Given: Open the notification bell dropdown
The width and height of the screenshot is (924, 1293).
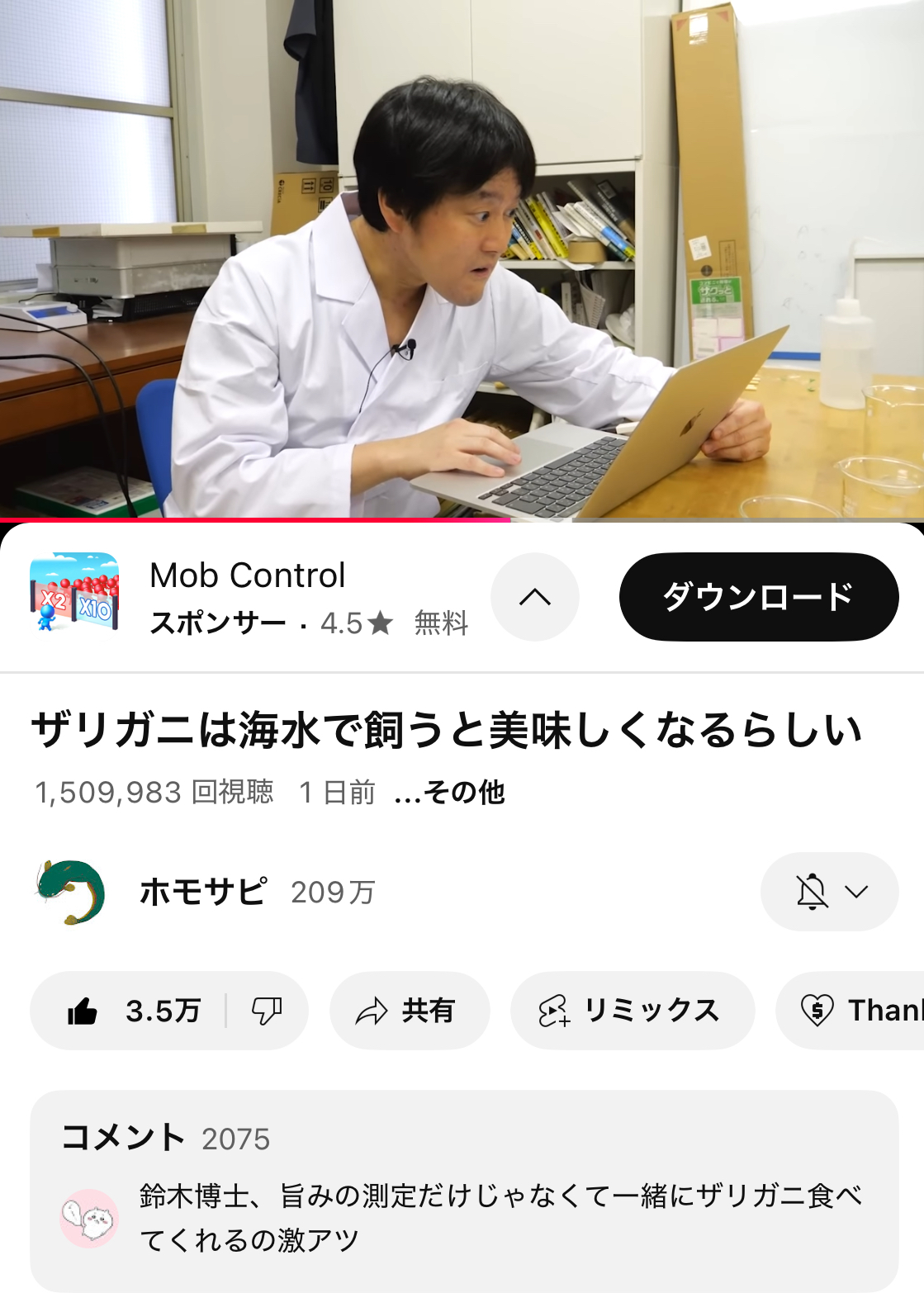Looking at the screenshot, I should pyautogui.click(x=828, y=892).
